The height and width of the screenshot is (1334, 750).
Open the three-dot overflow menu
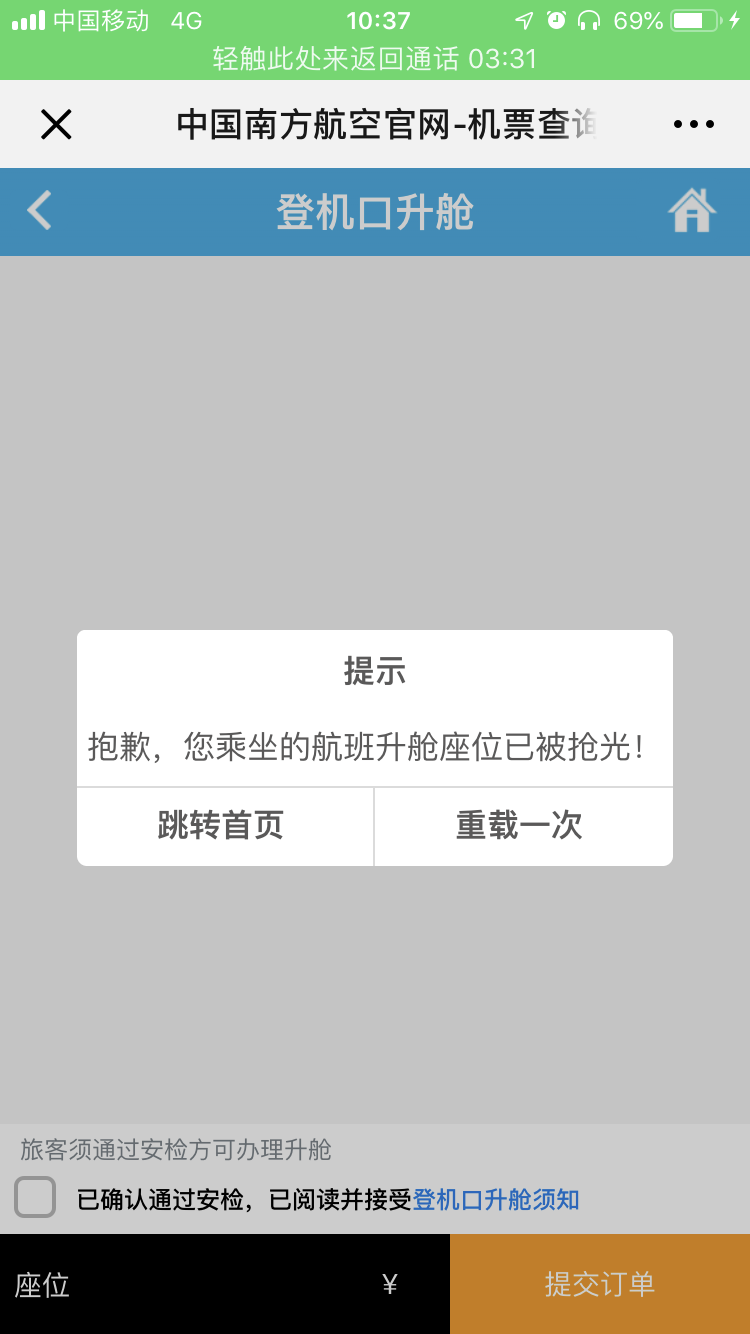[693, 124]
